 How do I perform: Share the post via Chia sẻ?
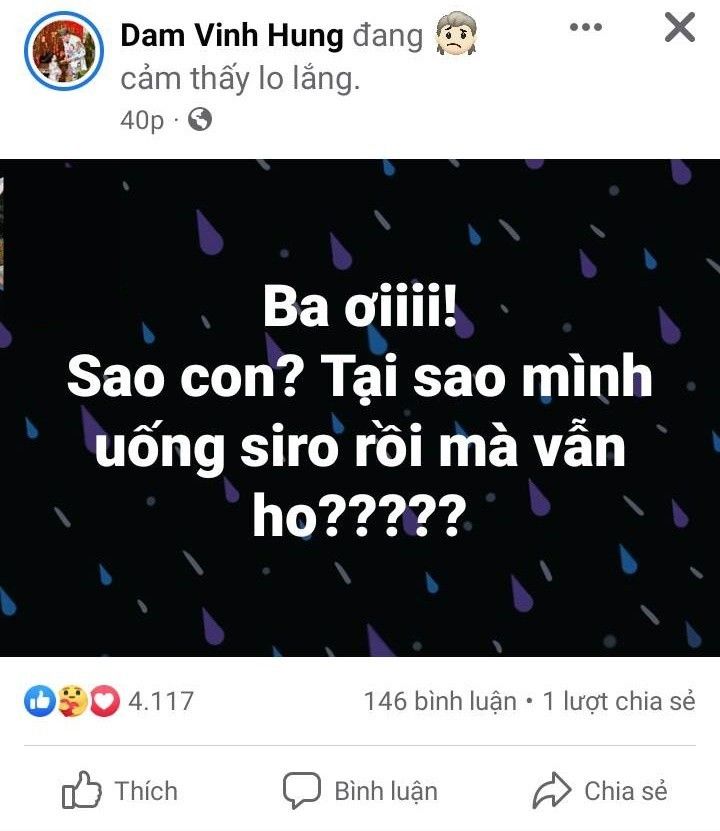(x=600, y=792)
